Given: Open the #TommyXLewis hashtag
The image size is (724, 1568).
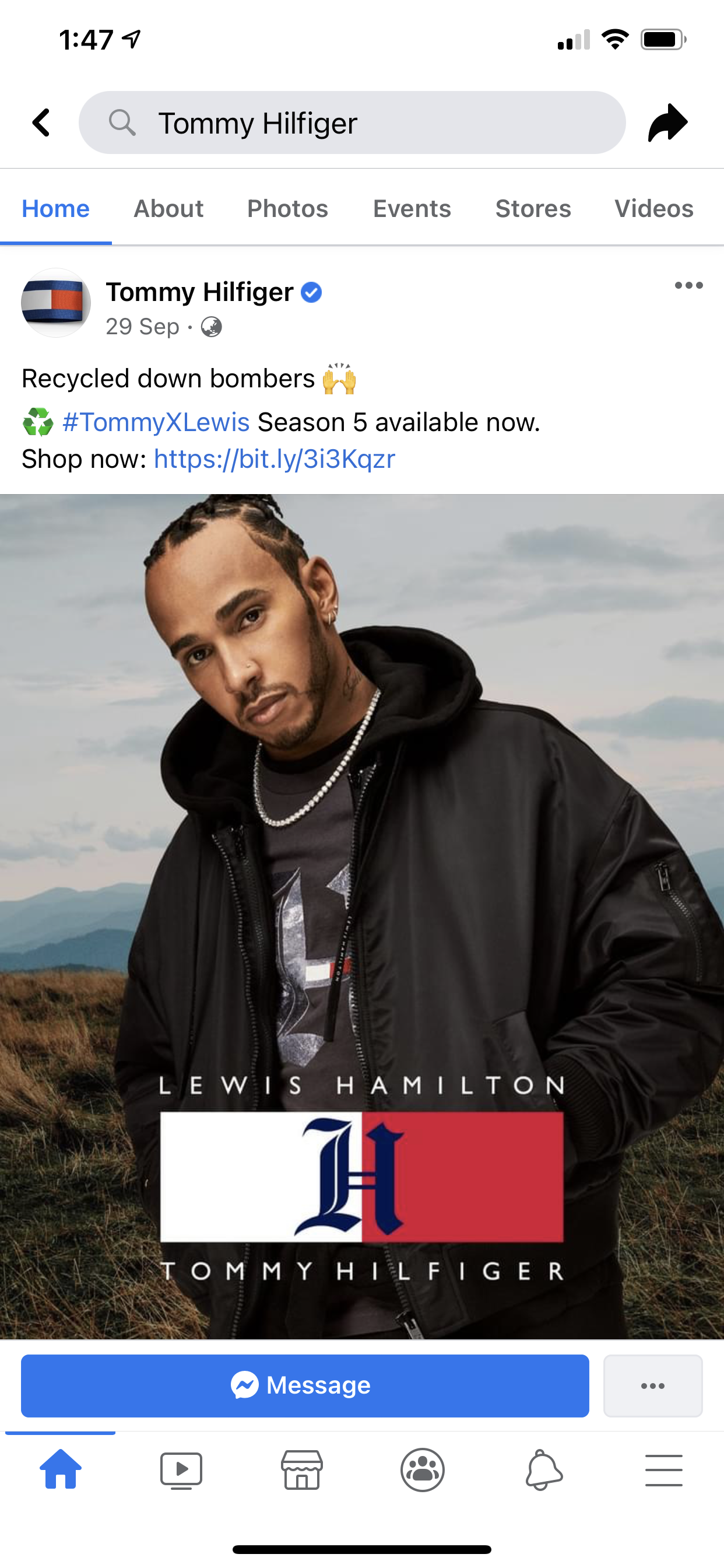Looking at the screenshot, I should (156, 422).
